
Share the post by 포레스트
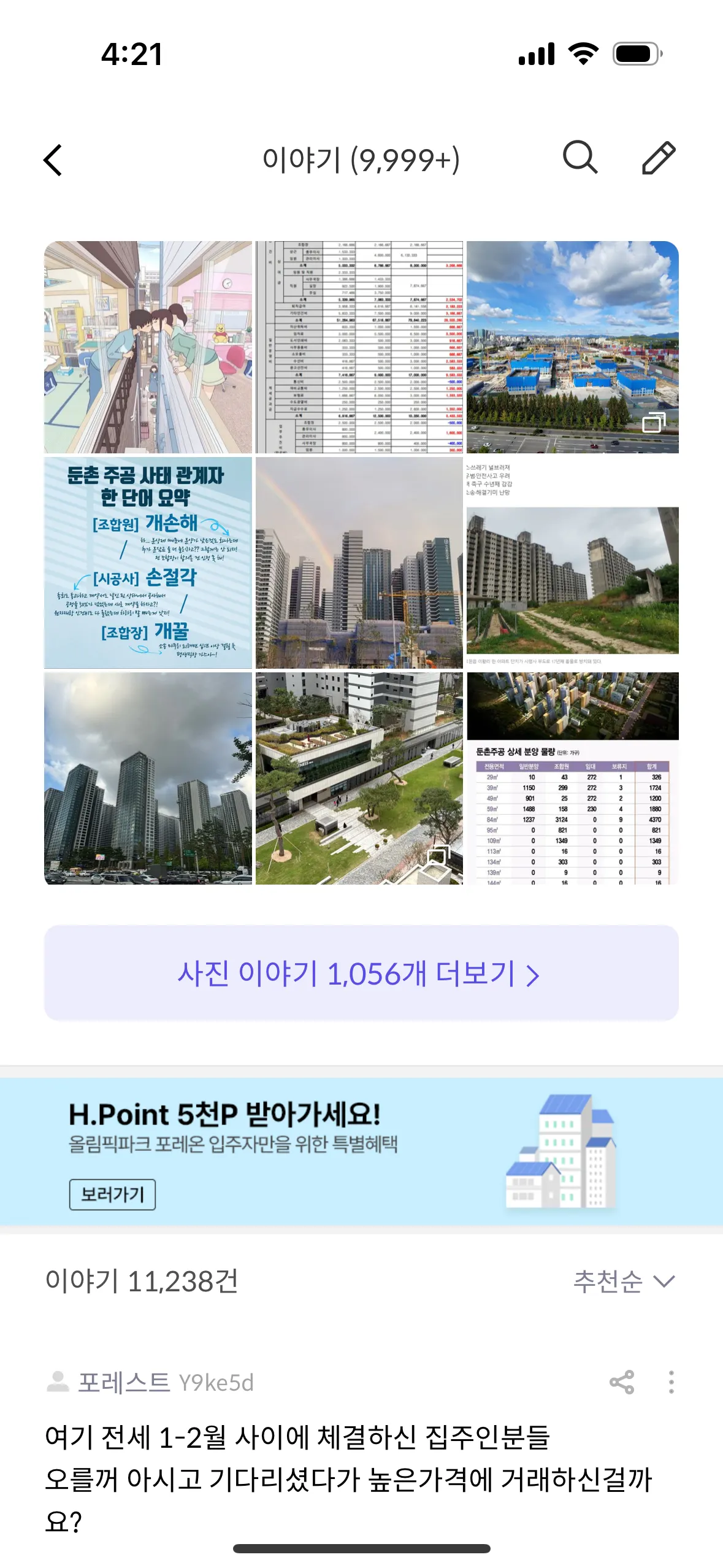(621, 1382)
